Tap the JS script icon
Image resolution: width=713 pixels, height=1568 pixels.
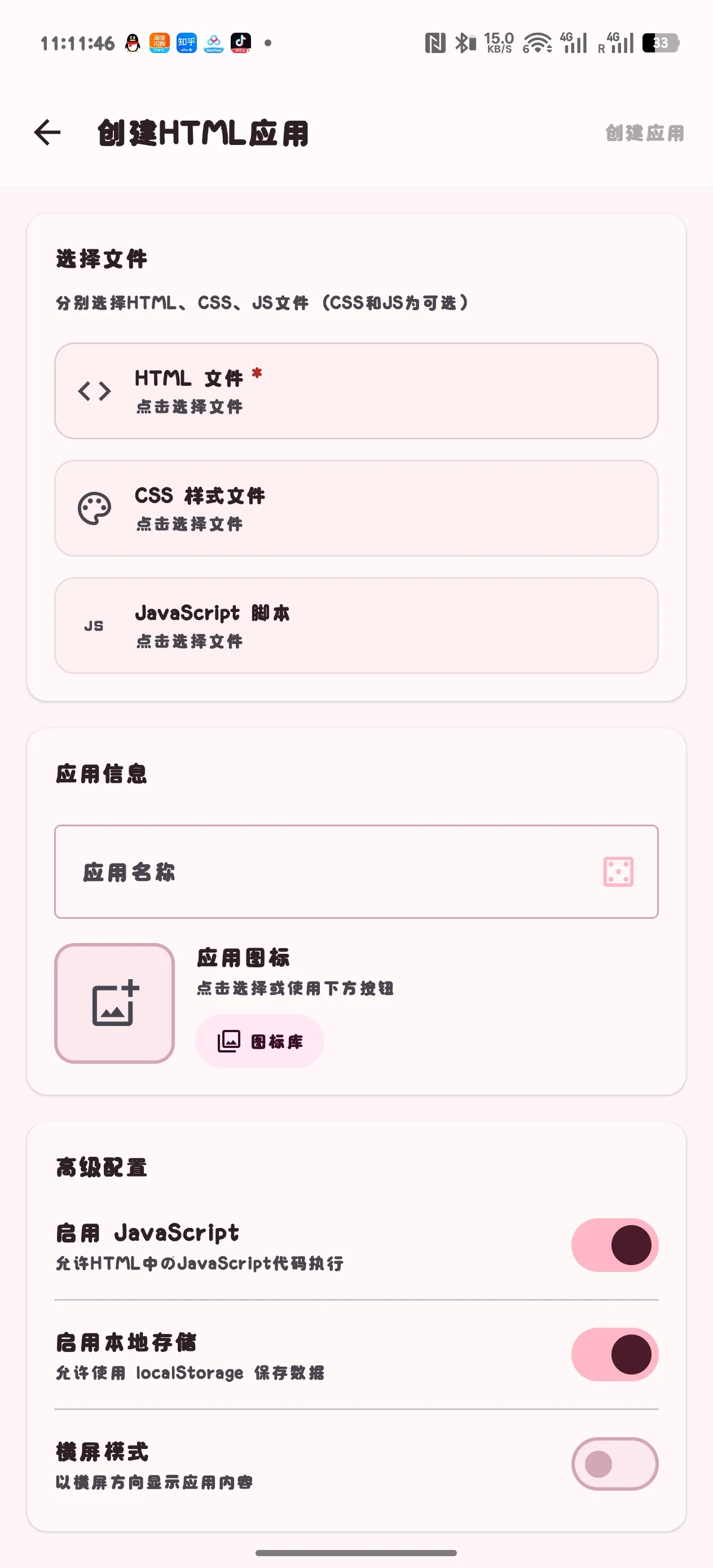point(94,624)
